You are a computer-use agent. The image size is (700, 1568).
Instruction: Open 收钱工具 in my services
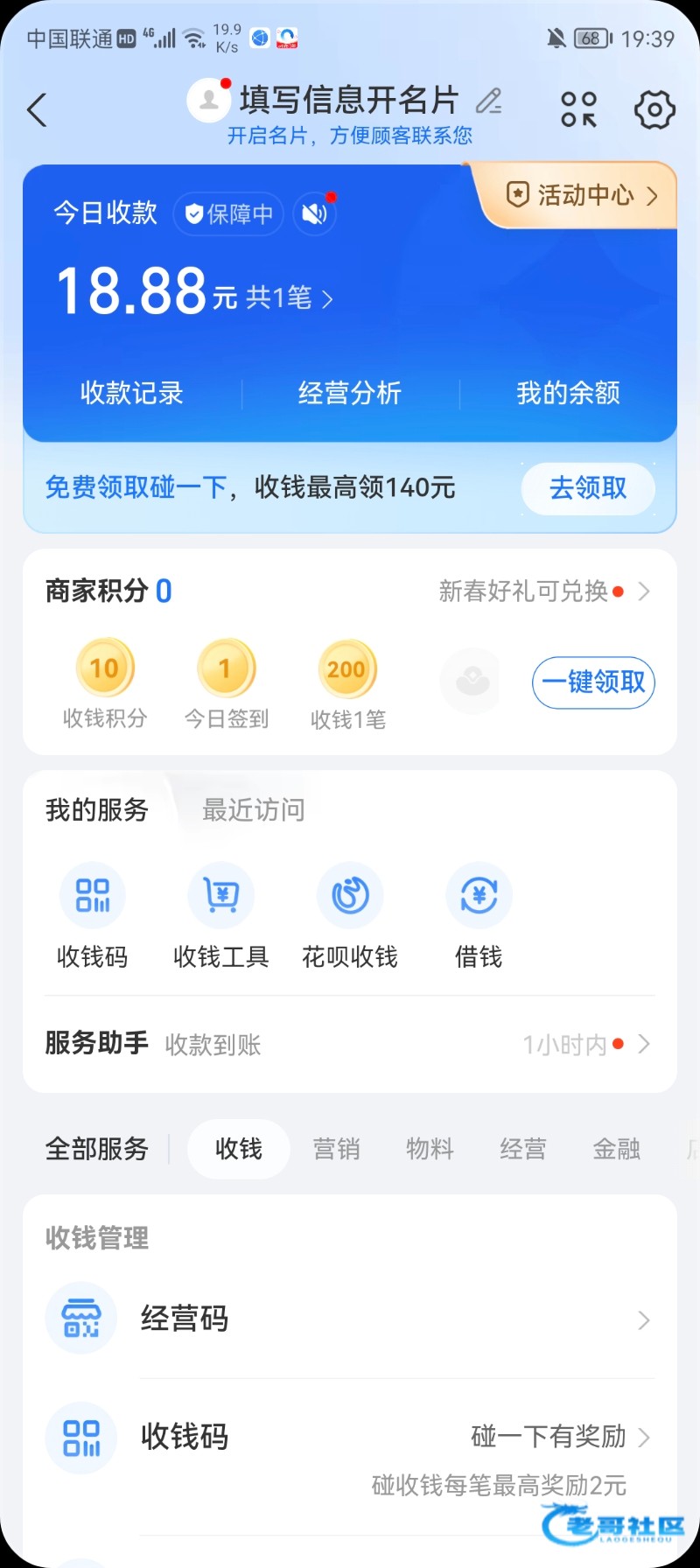[x=220, y=915]
